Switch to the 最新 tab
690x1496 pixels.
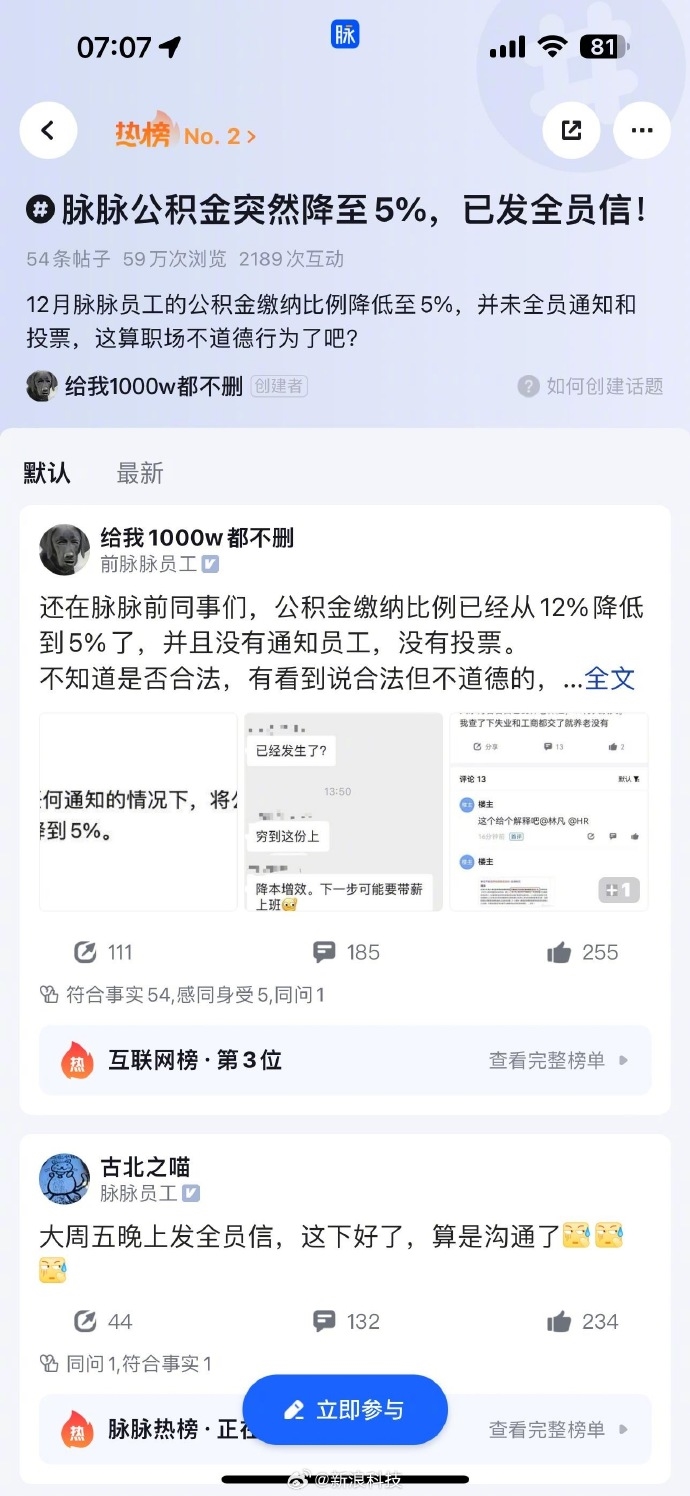coord(139,473)
